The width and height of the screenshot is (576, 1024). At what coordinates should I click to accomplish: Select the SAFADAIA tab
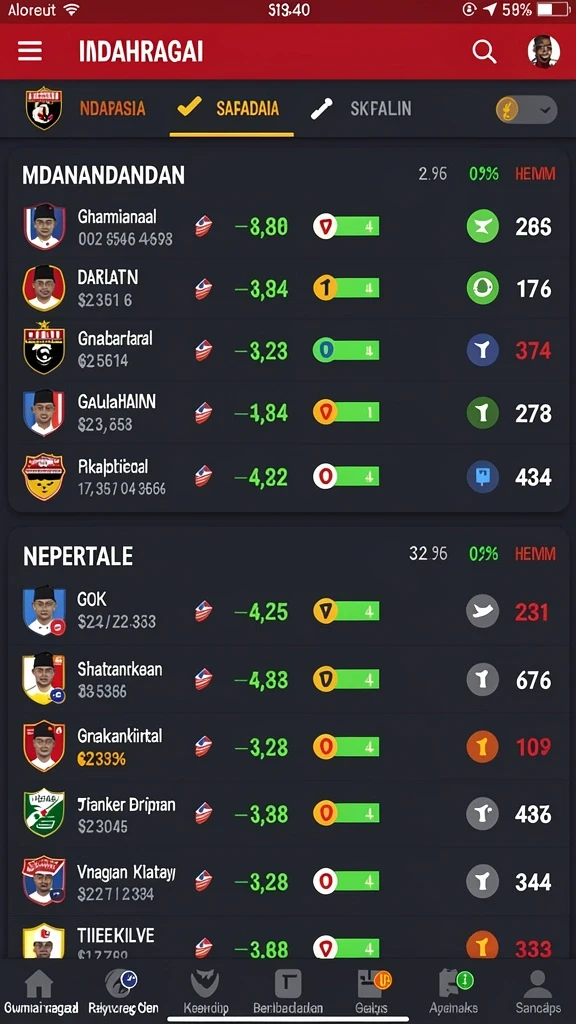[231, 108]
